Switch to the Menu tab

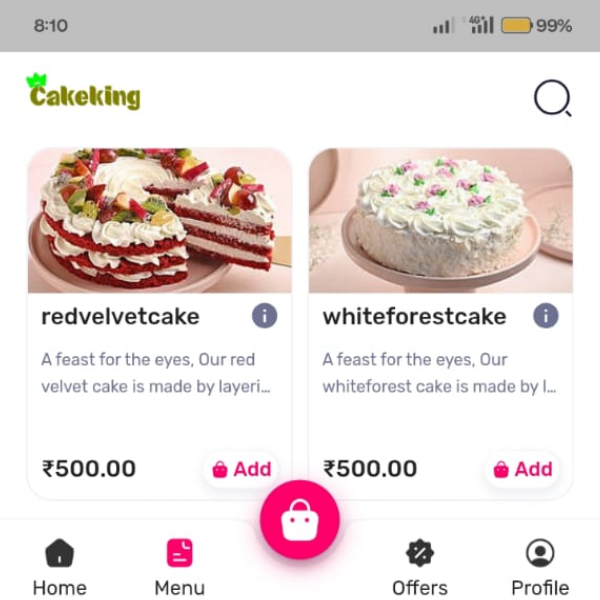click(x=180, y=567)
